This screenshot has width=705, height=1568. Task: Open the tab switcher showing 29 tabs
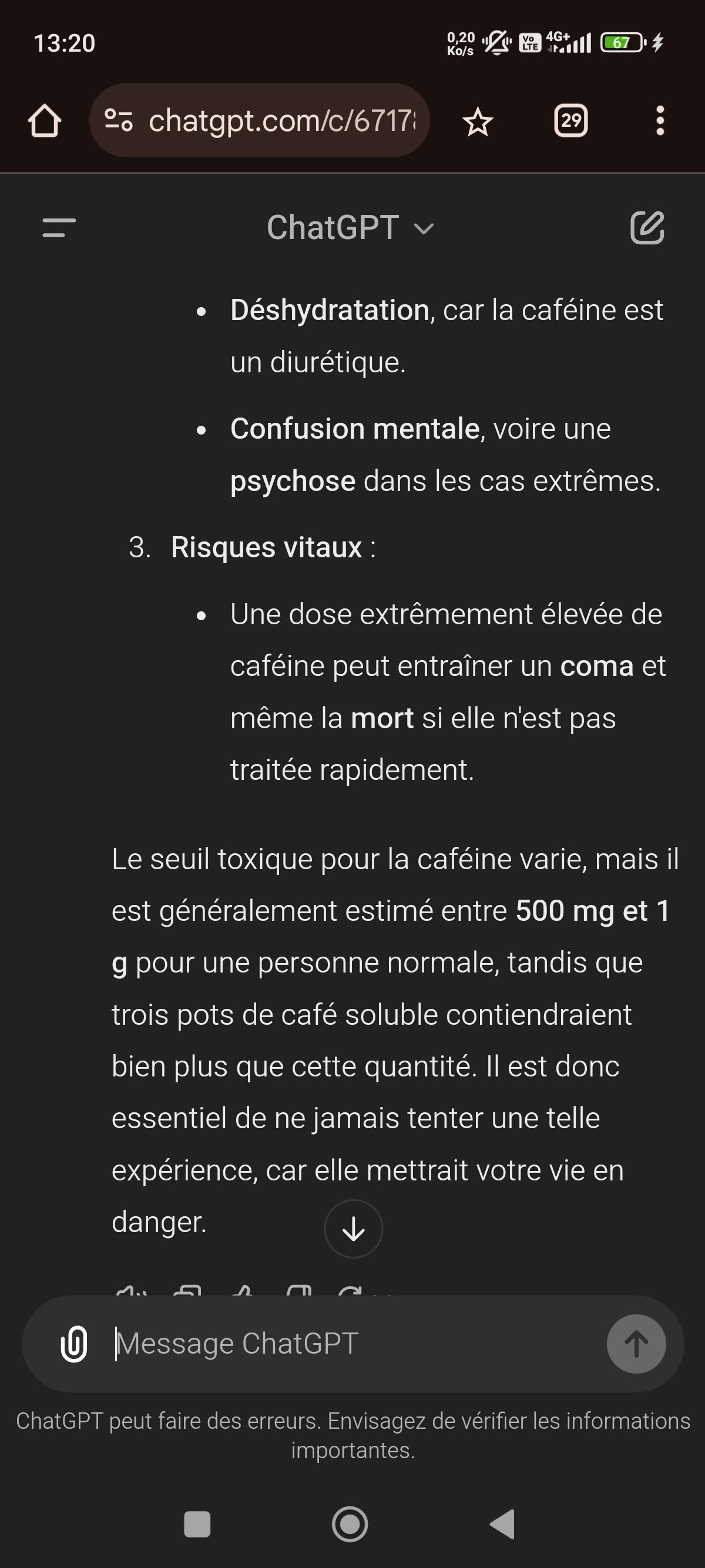click(570, 120)
